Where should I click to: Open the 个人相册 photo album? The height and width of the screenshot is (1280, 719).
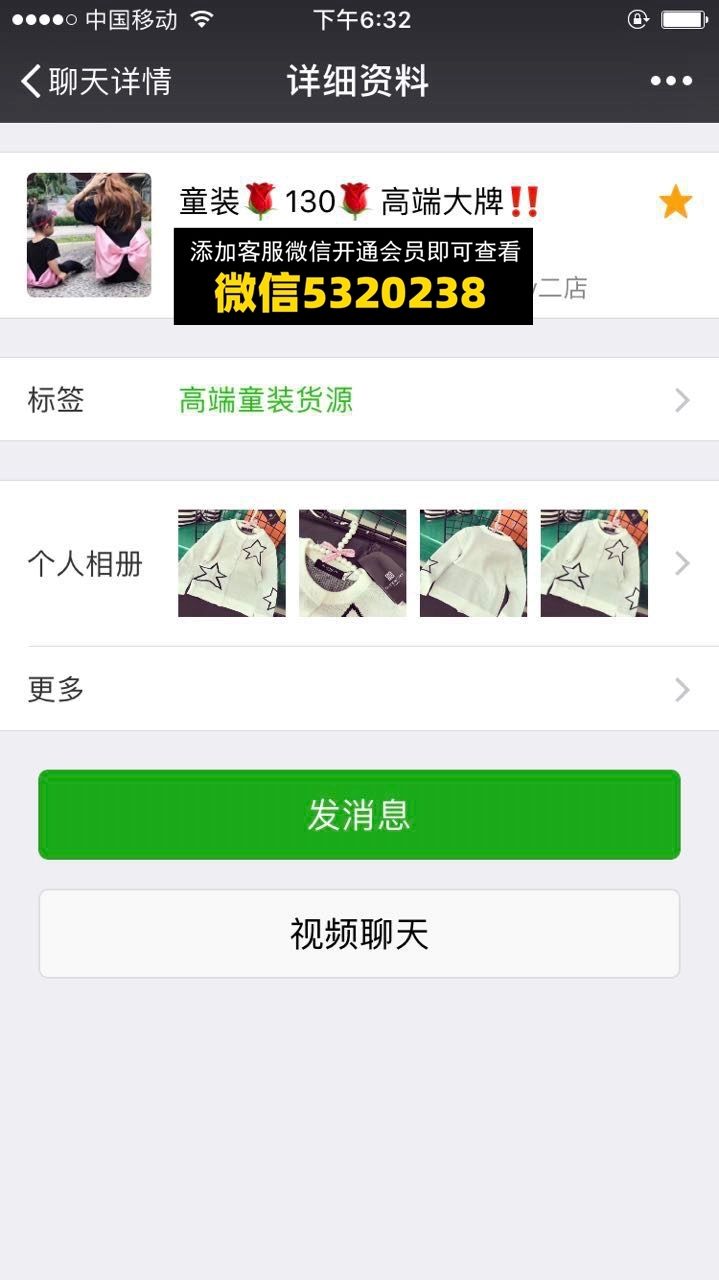click(x=359, y=563)
